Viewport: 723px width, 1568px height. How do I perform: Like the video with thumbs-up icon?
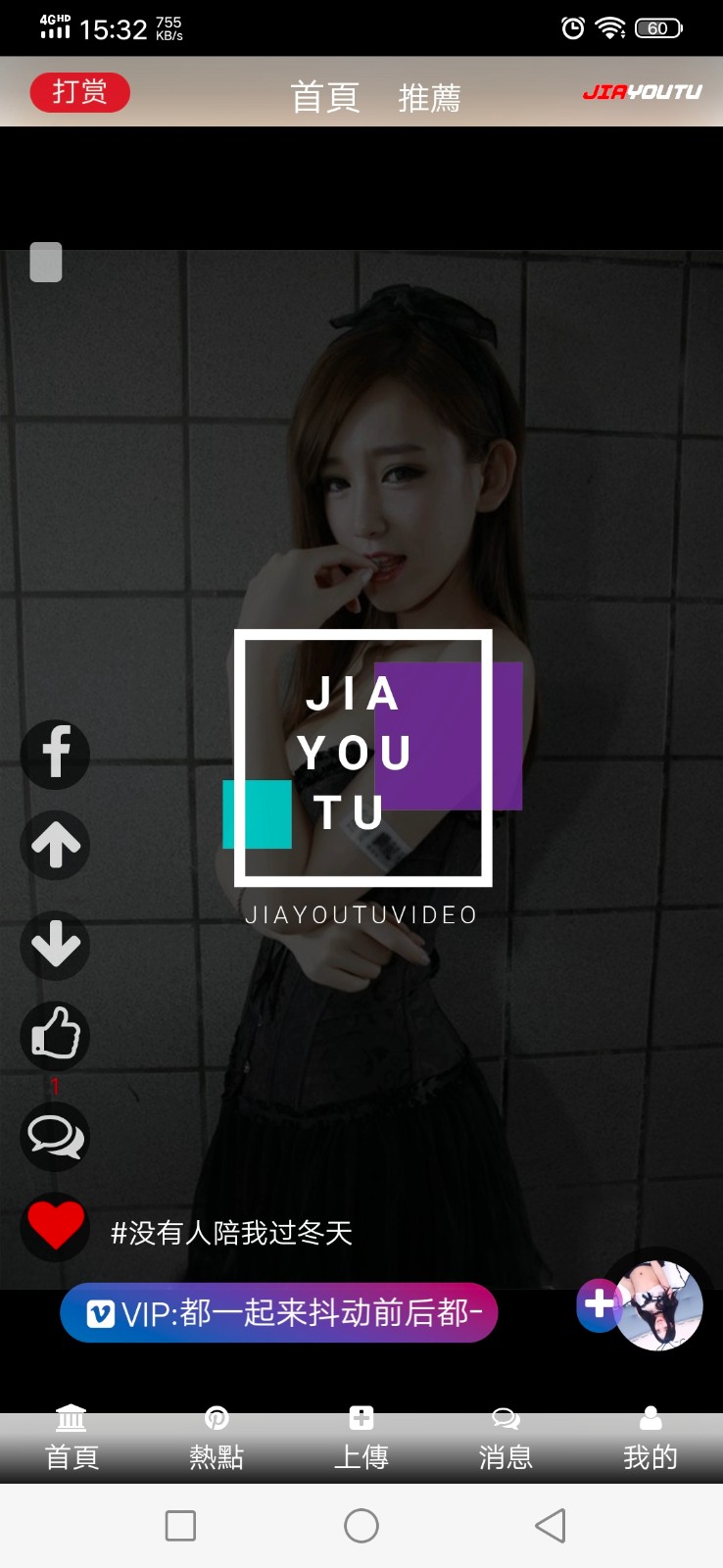click(x=55, y=1035)
